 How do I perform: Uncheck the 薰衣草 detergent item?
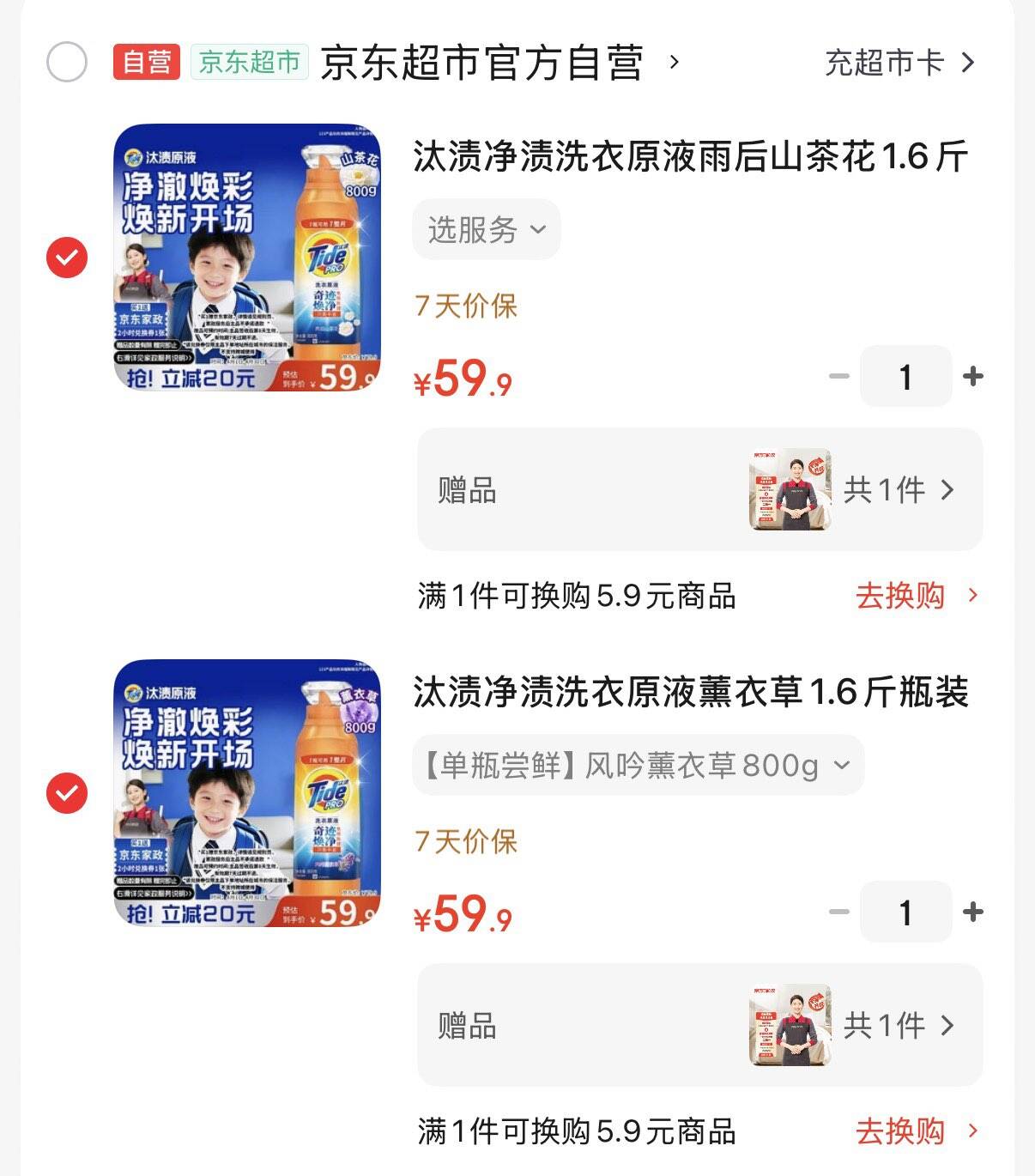pos(67,792)
